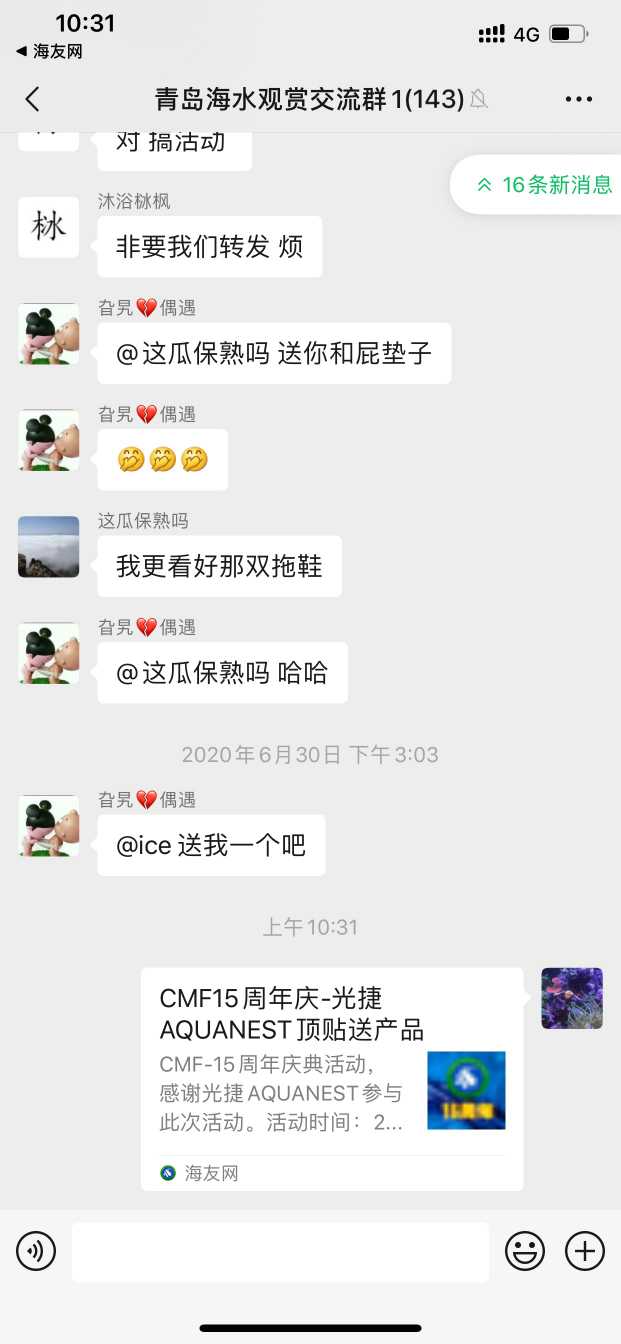The width and height of the screenshot is (621, 1344).
Task: Open the group chat overflow menu
Action: point(579,99)
